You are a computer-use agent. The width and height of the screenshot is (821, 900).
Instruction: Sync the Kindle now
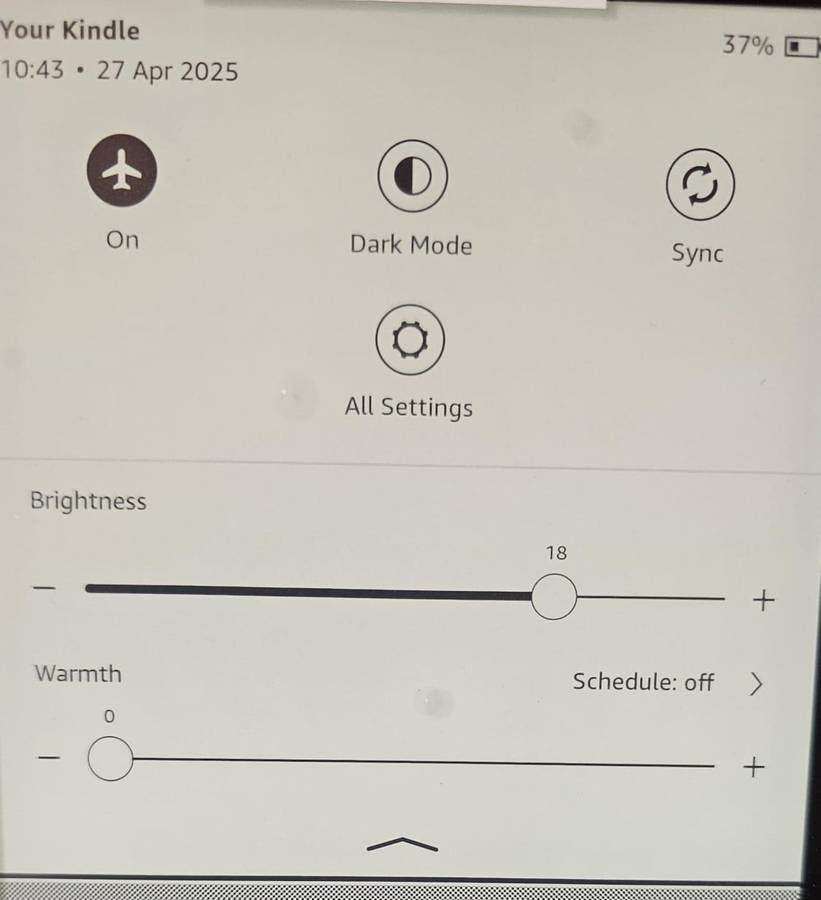point(699,184)
